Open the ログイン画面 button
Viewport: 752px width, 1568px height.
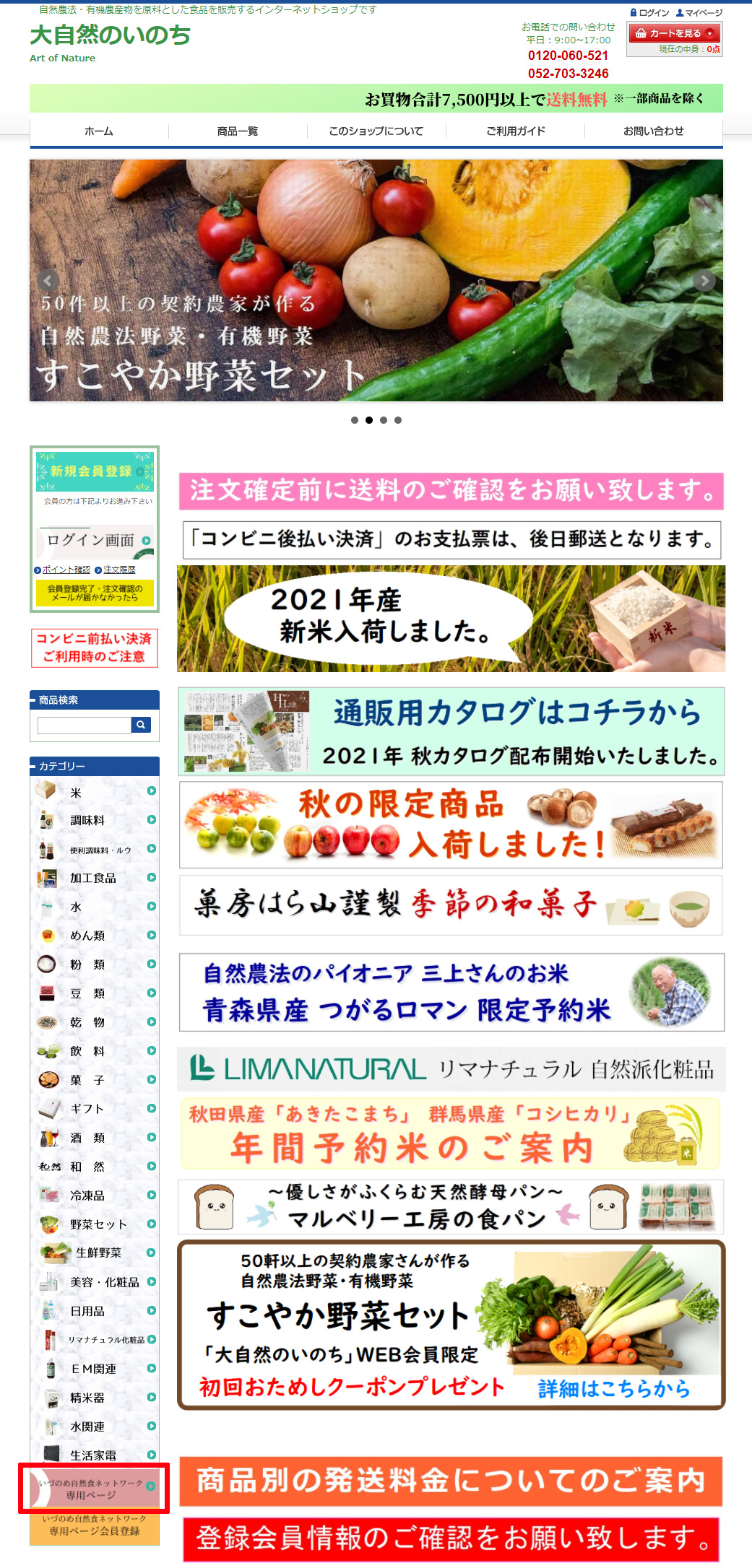95,540
